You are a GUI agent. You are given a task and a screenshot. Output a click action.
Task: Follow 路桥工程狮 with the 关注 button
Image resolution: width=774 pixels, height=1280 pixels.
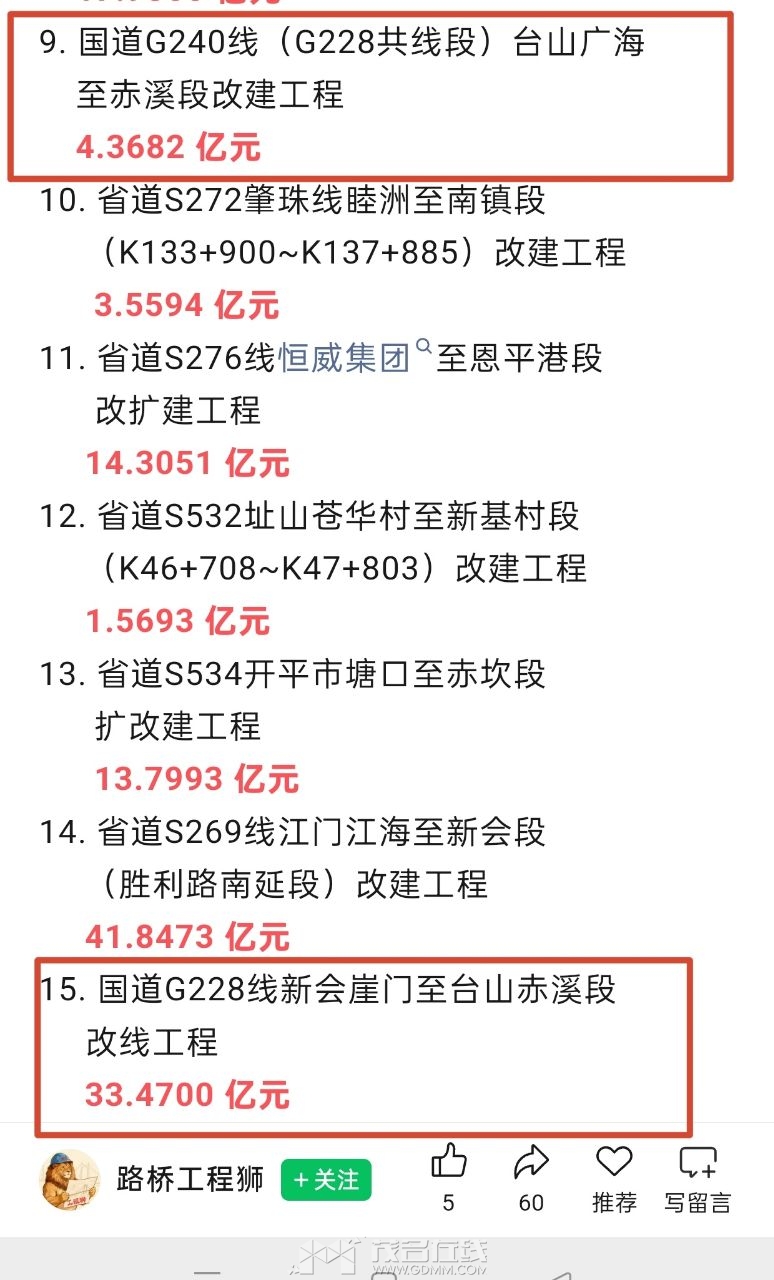(x=326, y=1180)
